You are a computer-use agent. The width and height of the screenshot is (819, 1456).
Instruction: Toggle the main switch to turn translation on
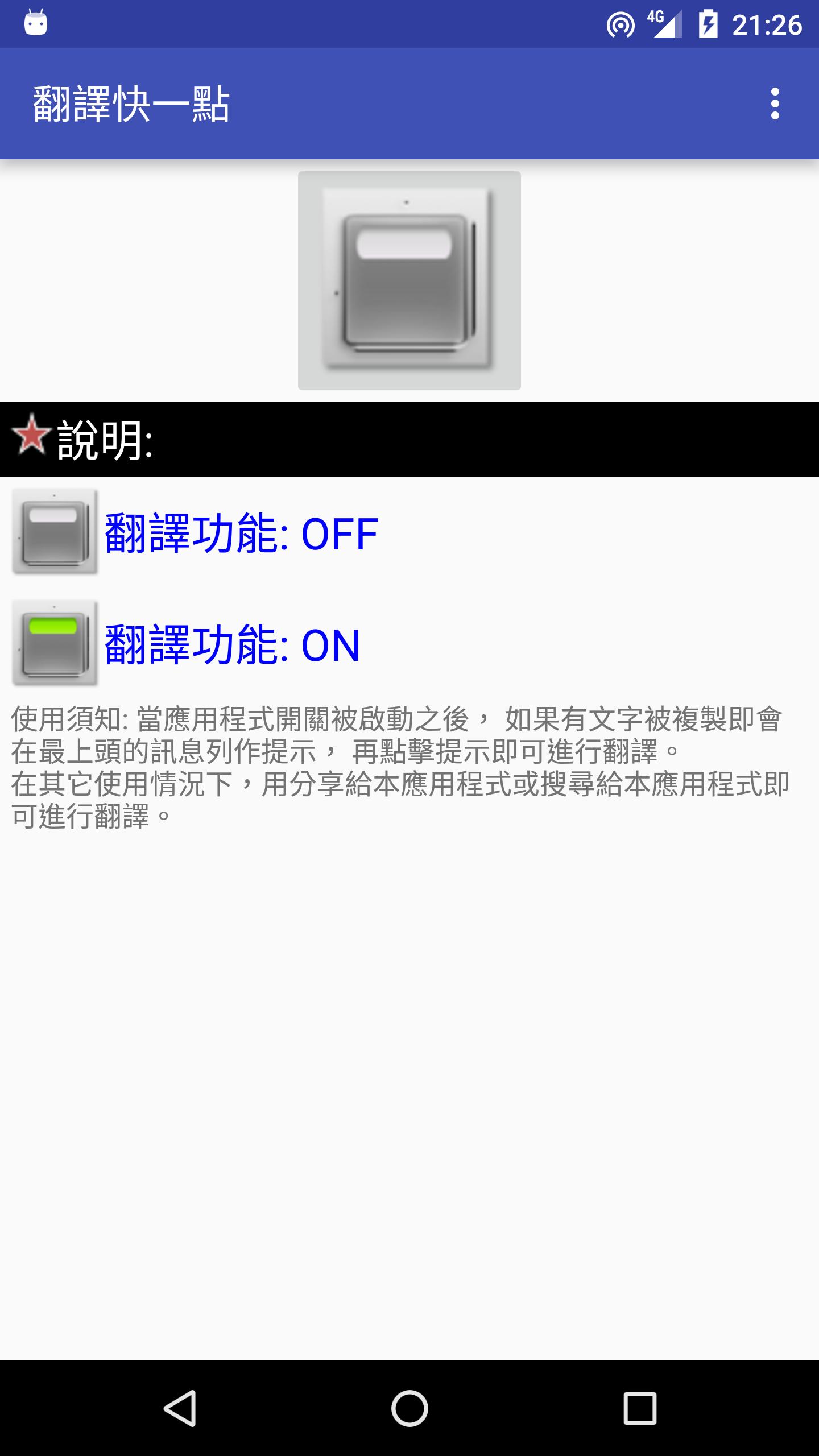pyautogui.click(x=408, y=280)
